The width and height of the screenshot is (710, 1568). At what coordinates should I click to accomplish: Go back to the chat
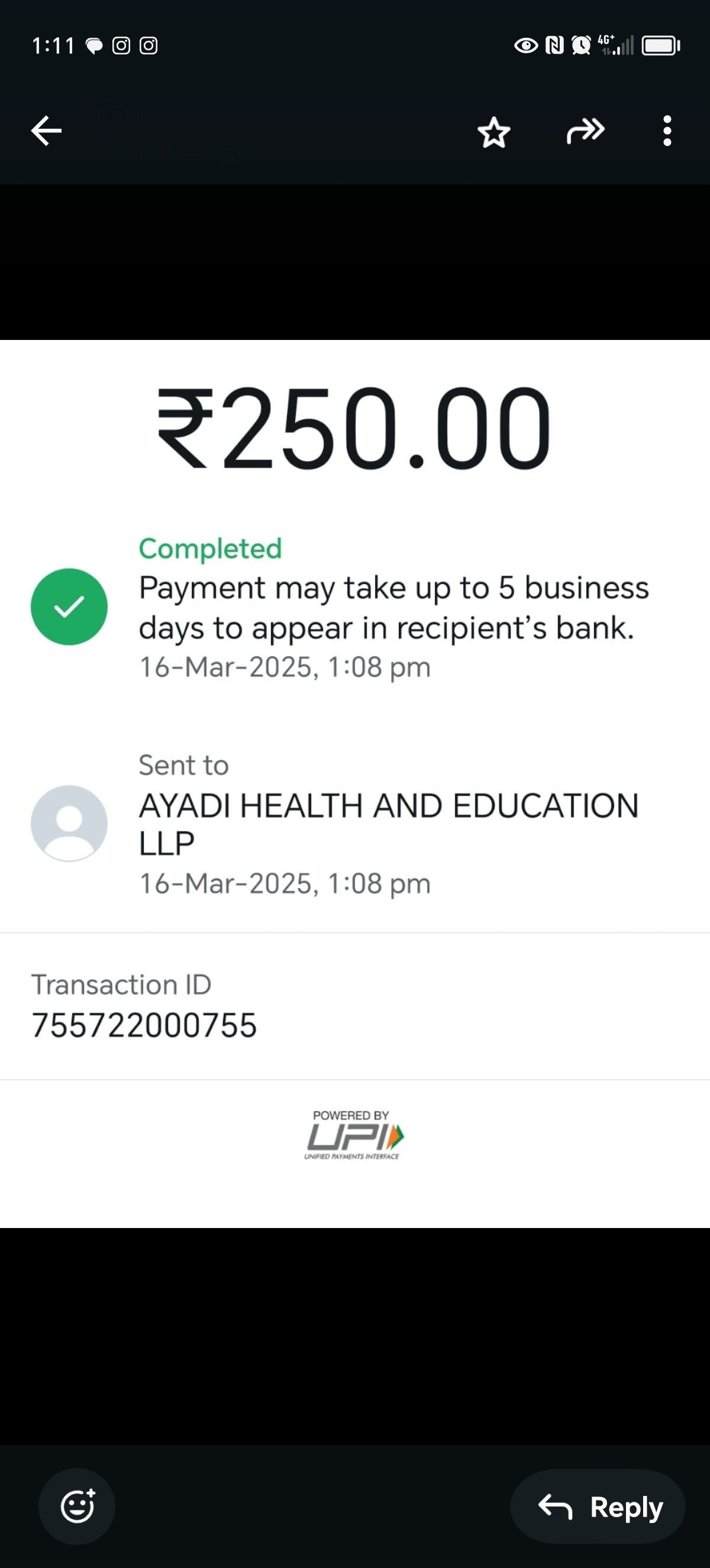(x=46, y=131)
